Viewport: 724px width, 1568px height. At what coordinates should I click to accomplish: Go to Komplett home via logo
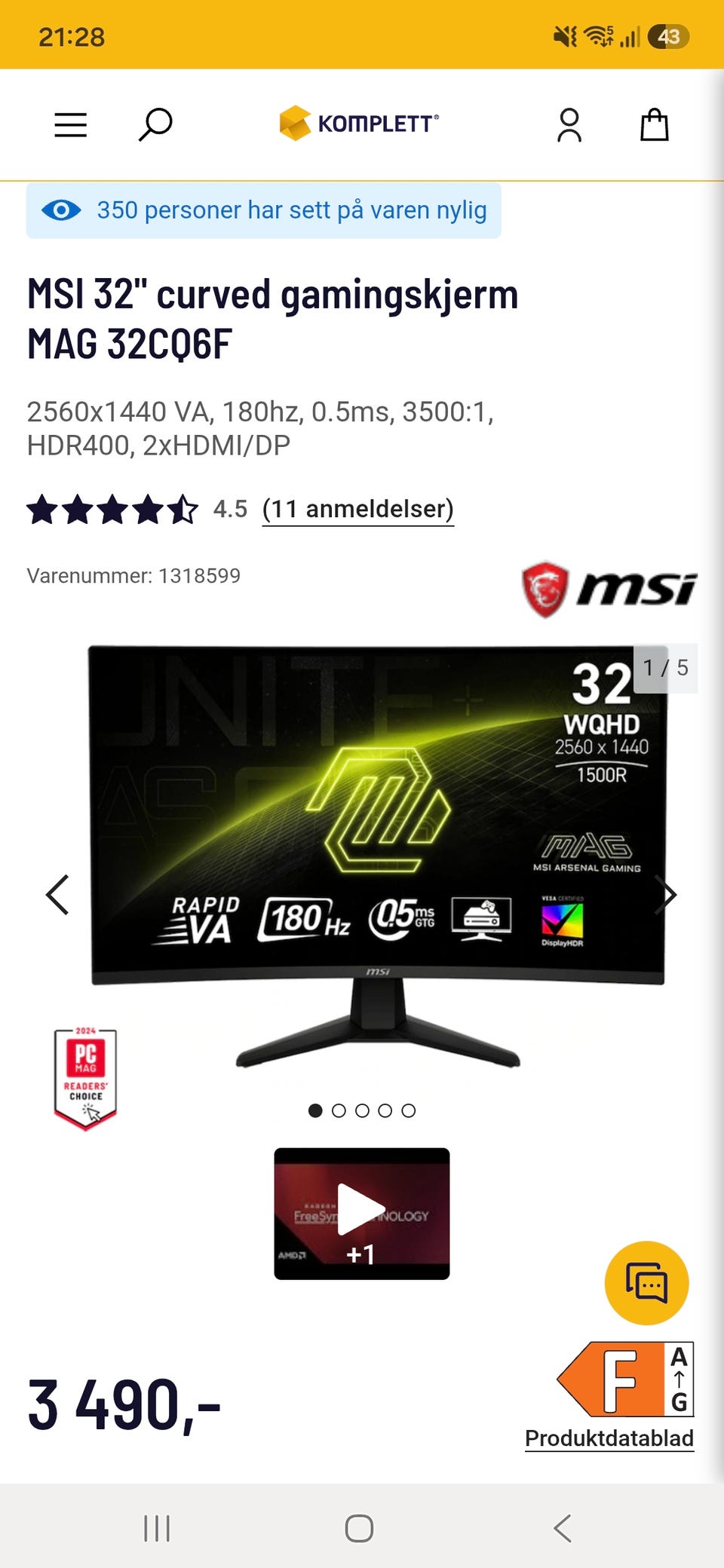coord(359,123)
